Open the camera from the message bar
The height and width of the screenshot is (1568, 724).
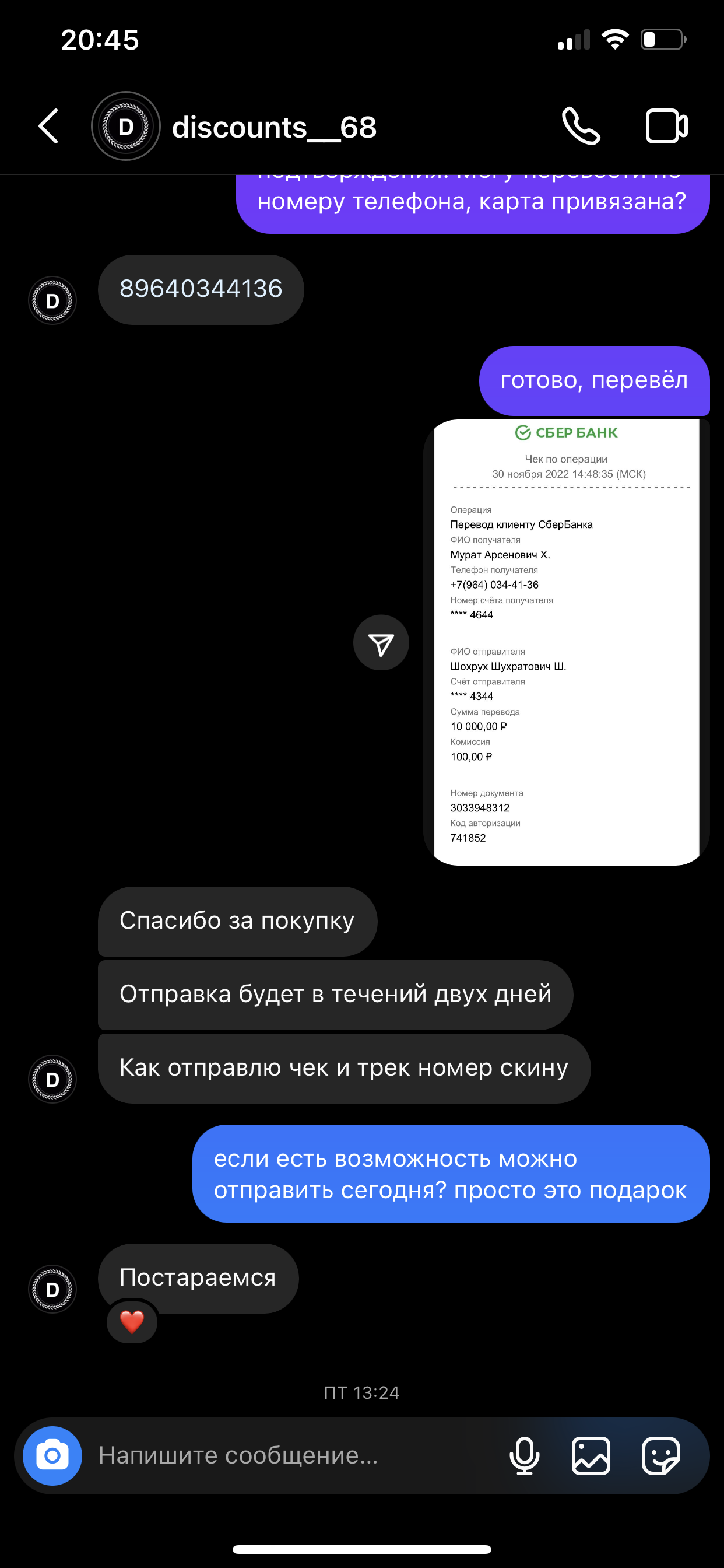pyautogui.click(x=52, y=1456)
